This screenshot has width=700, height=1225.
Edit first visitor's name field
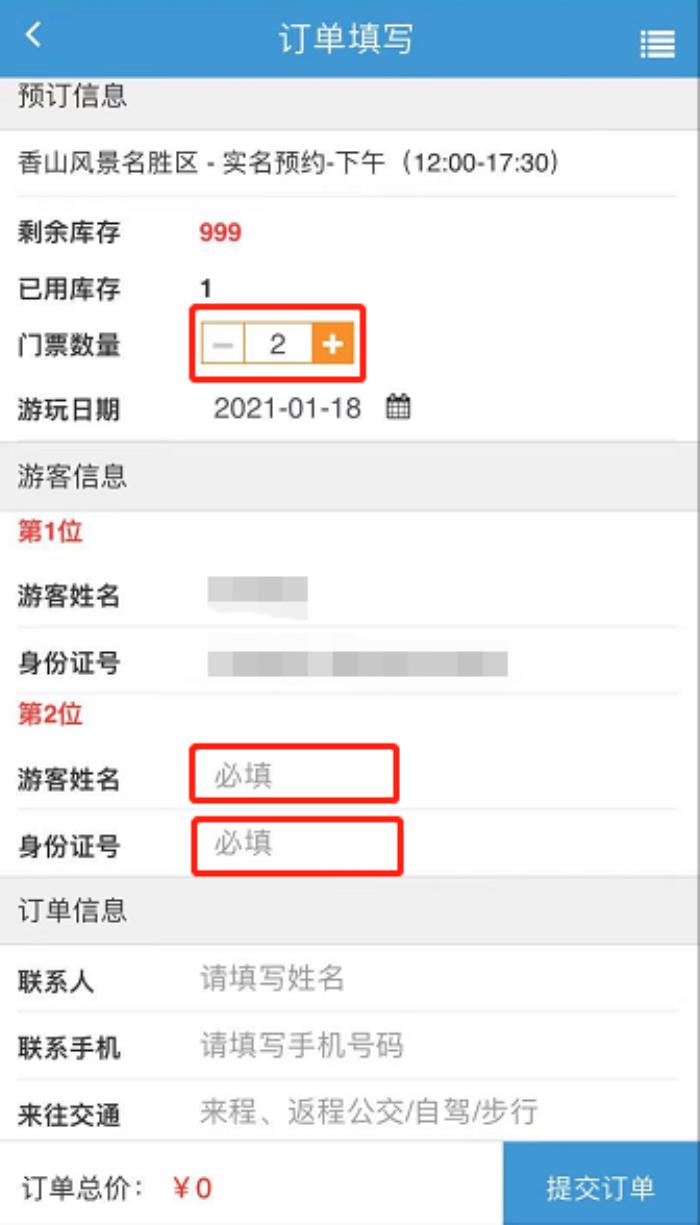258,594
